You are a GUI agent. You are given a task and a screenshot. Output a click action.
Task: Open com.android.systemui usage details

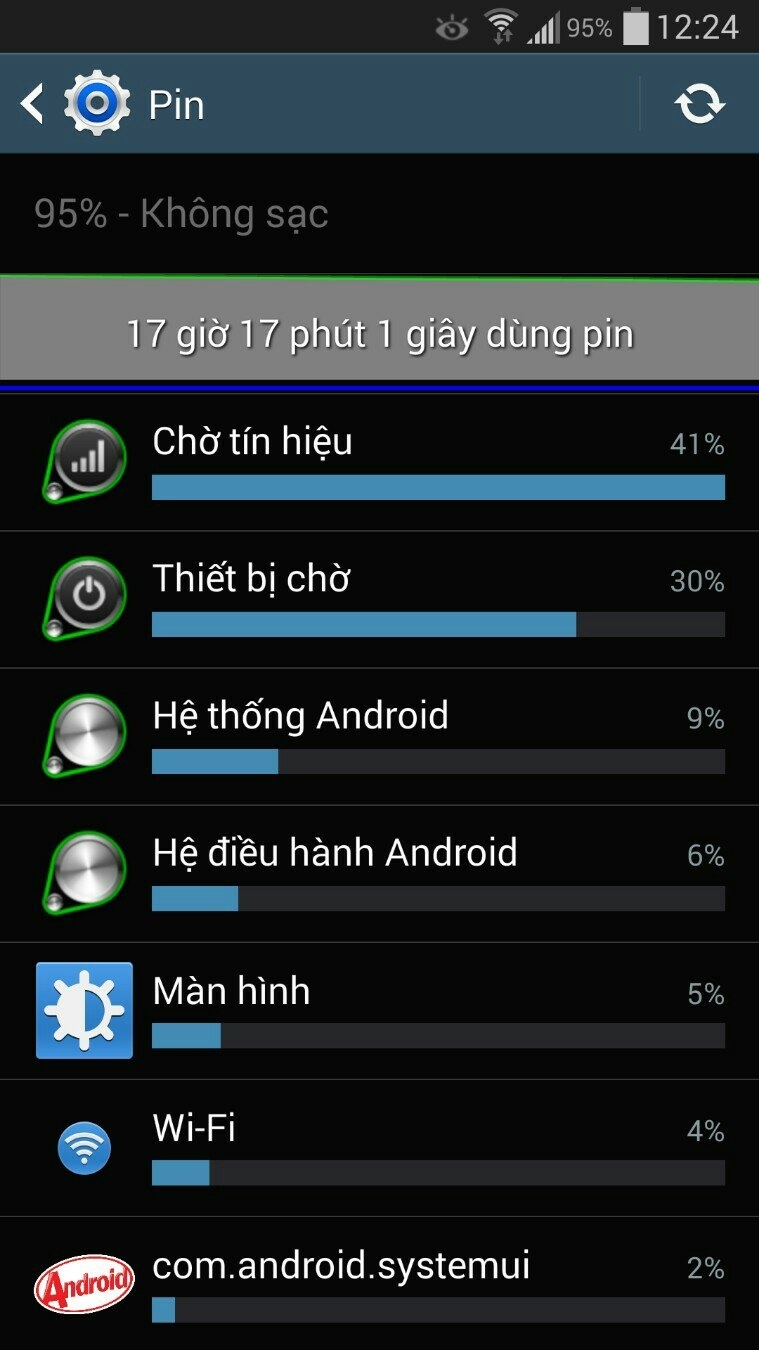[380, 1284]
